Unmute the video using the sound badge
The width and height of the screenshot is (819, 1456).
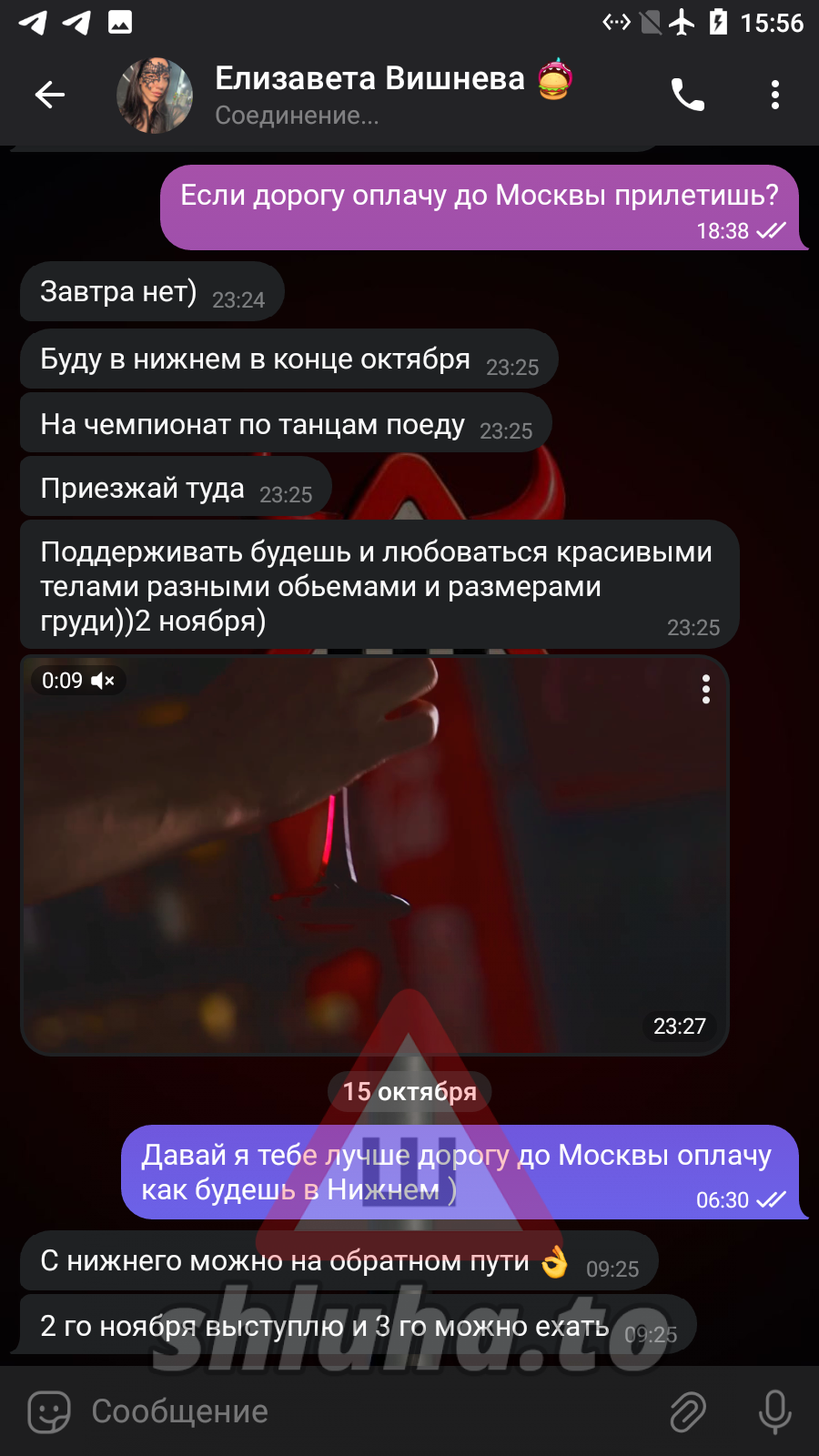[103, 681]
